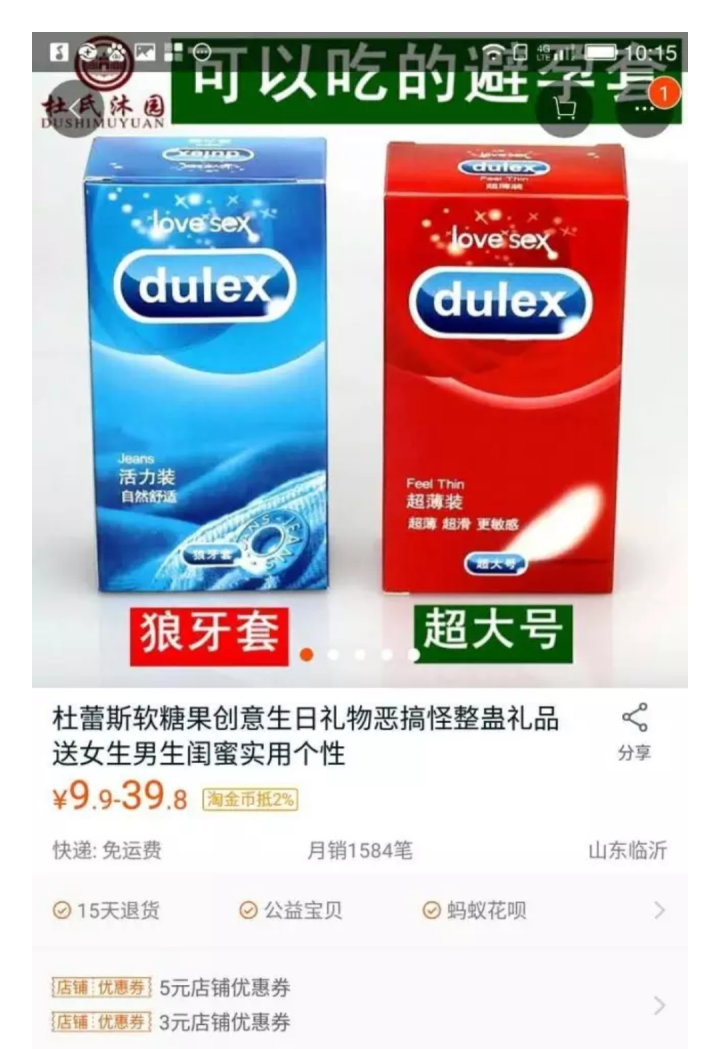
Task: Open the overflow menu with the badge
Action: click(643, 108)
